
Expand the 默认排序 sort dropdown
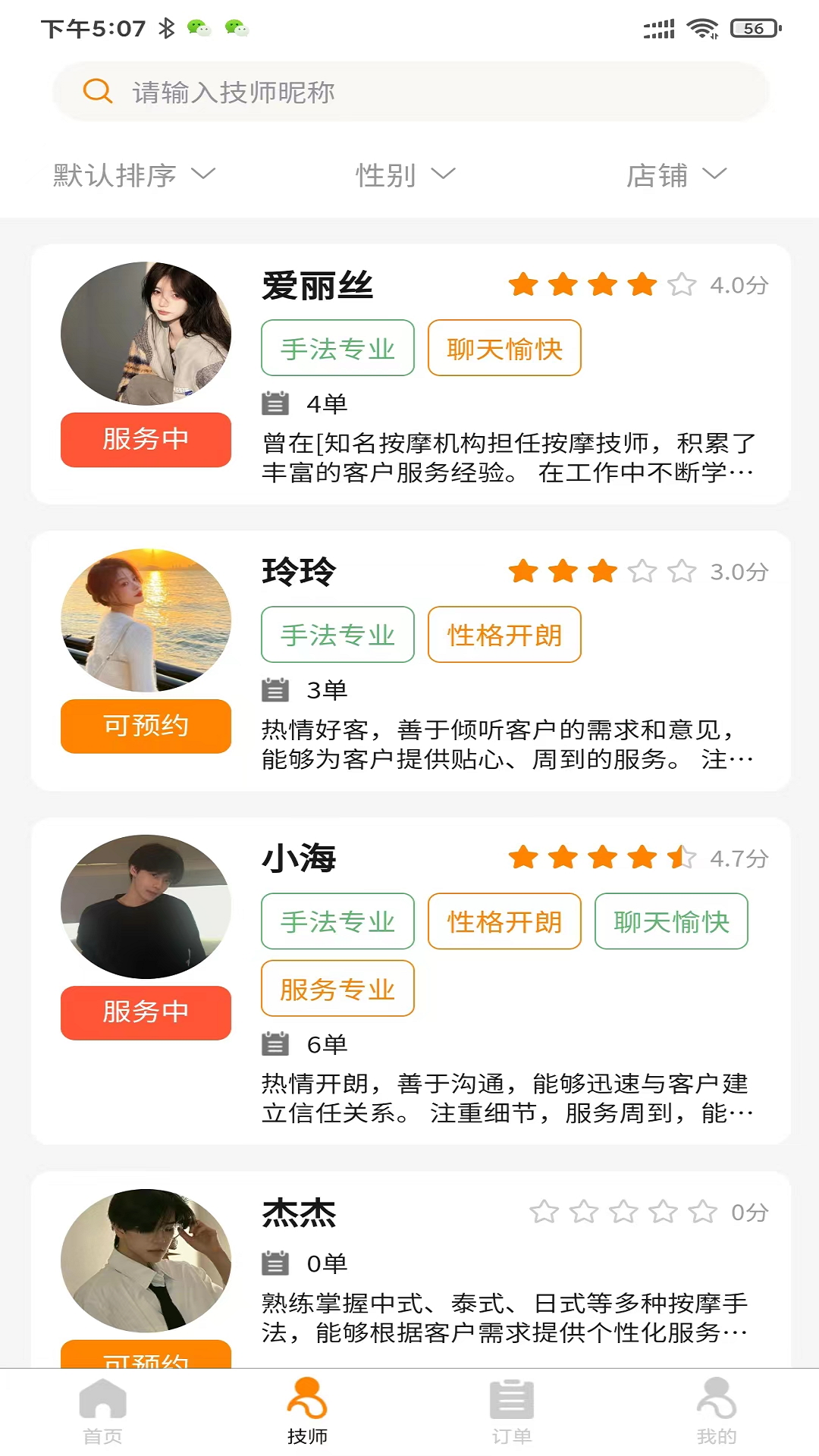(x=134, y=175)
